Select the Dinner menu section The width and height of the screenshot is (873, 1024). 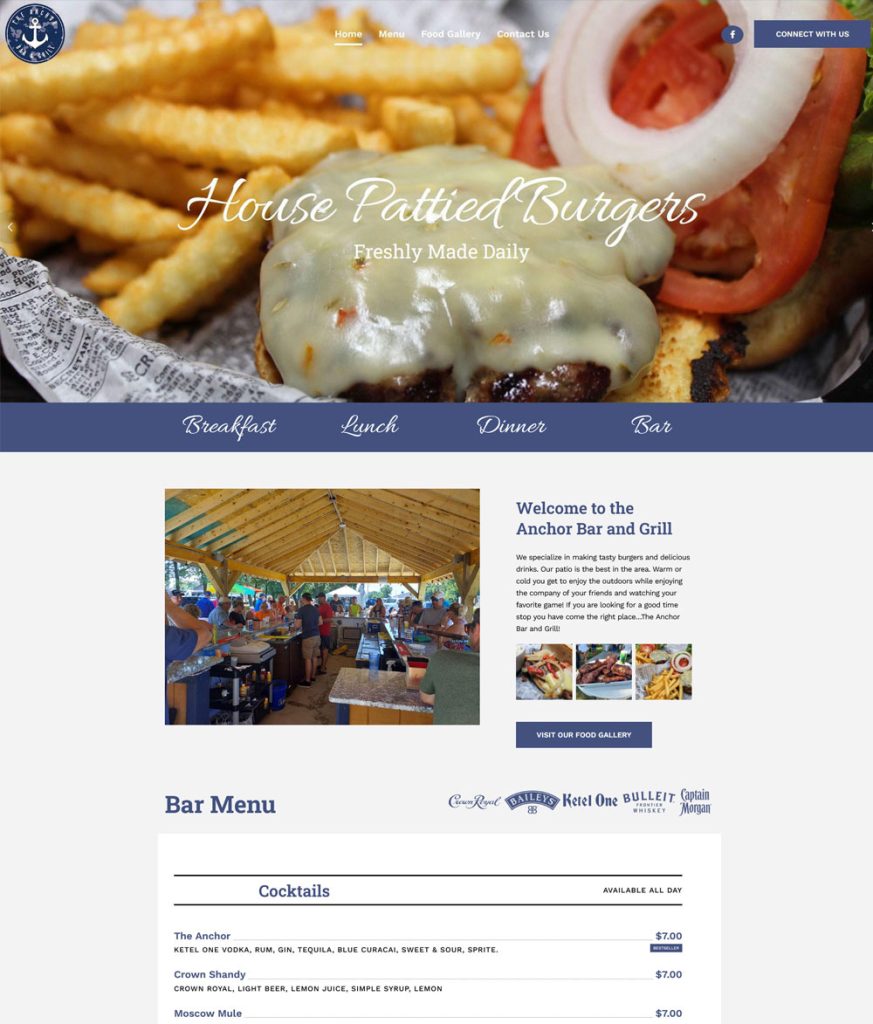tap(511, 426)
